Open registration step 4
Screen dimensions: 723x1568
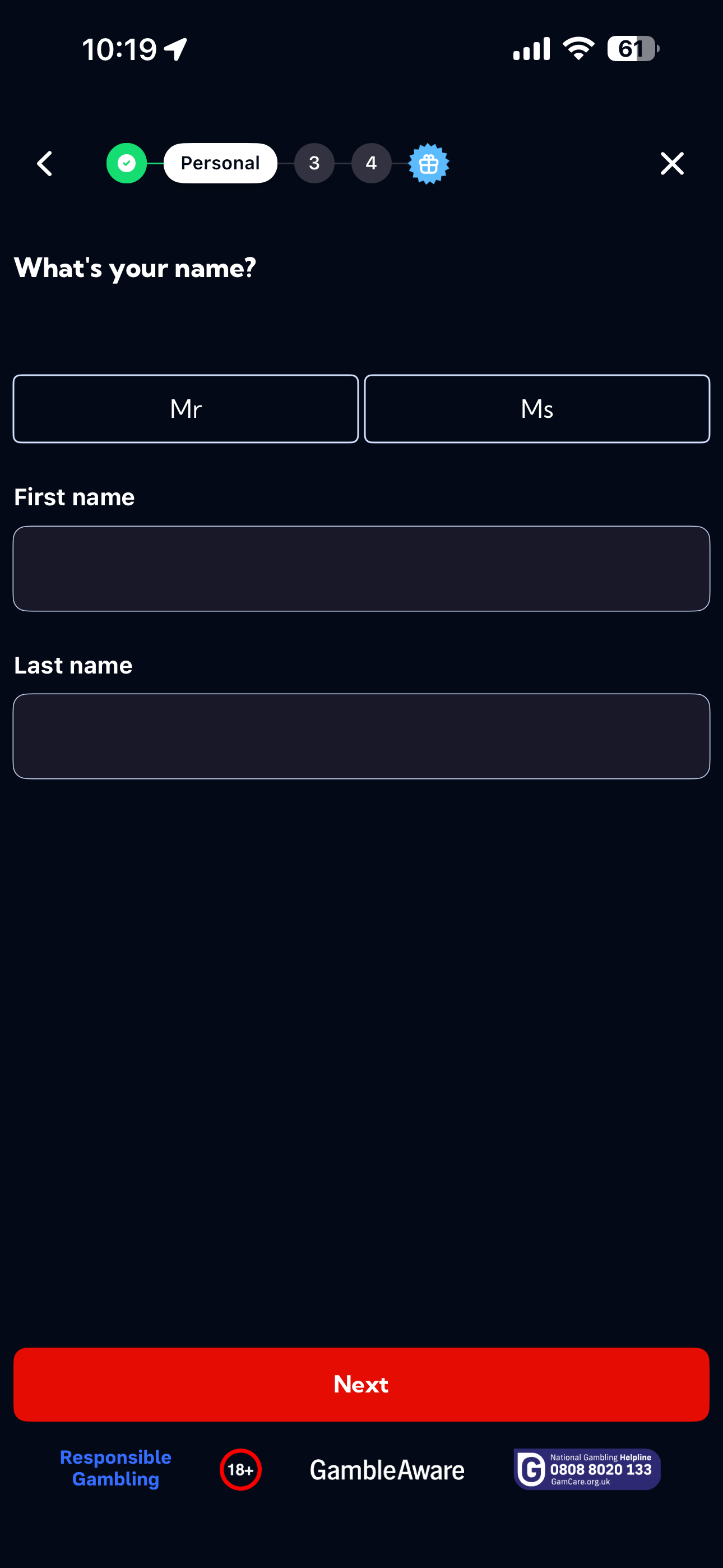[x=371, y=163]
